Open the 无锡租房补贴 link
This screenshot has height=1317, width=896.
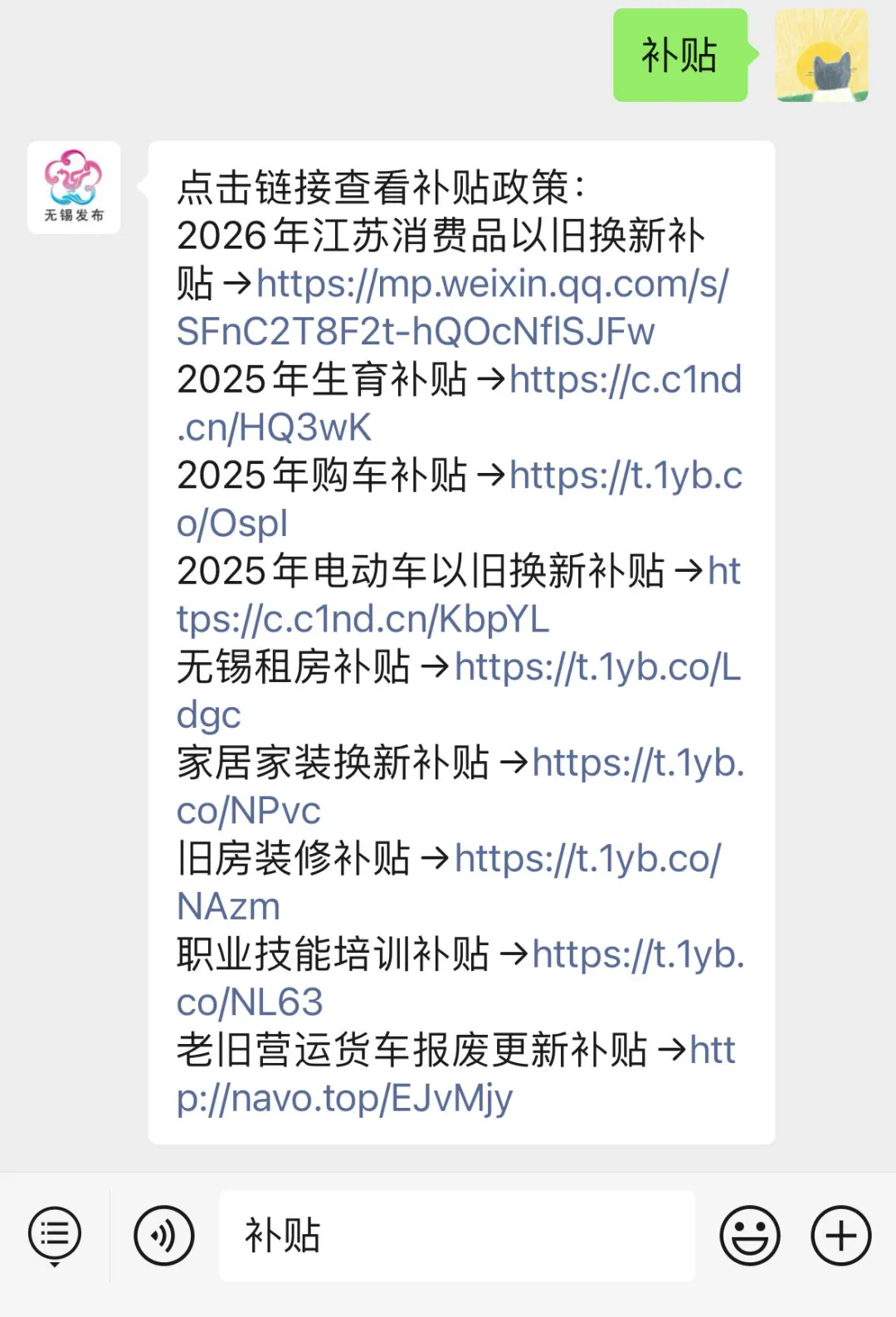596,668
